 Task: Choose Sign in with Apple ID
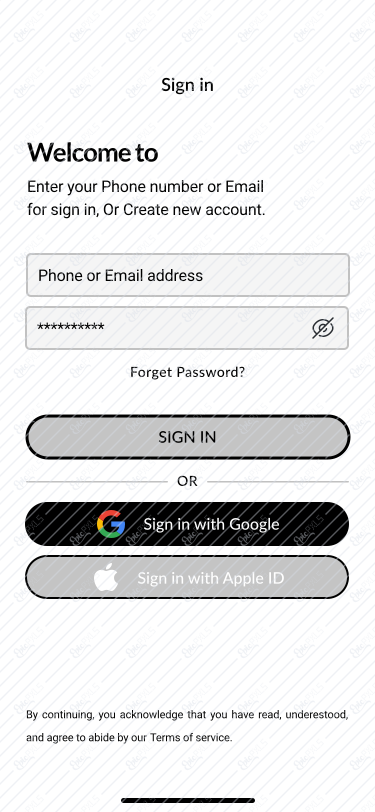point(187,577)
